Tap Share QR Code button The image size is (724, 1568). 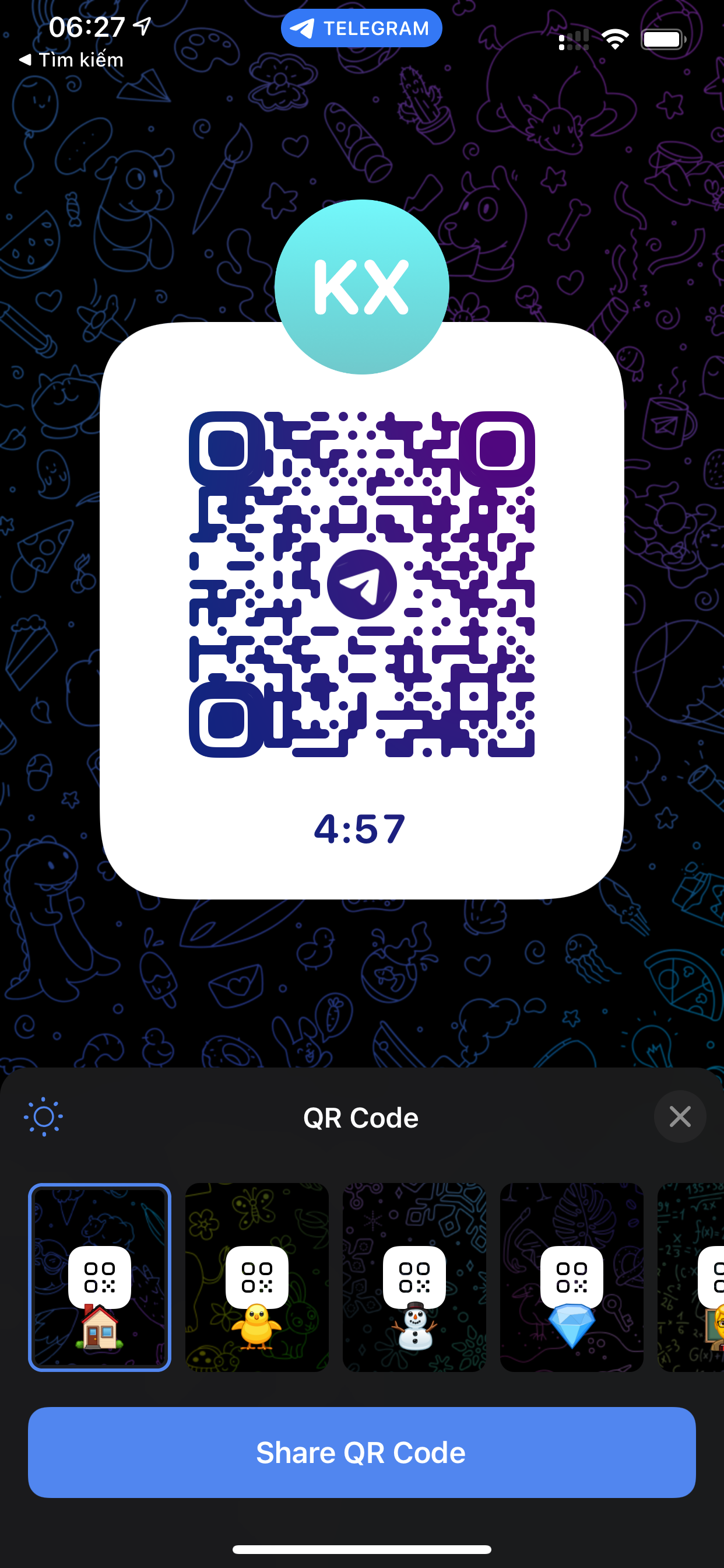(361, 1452)
